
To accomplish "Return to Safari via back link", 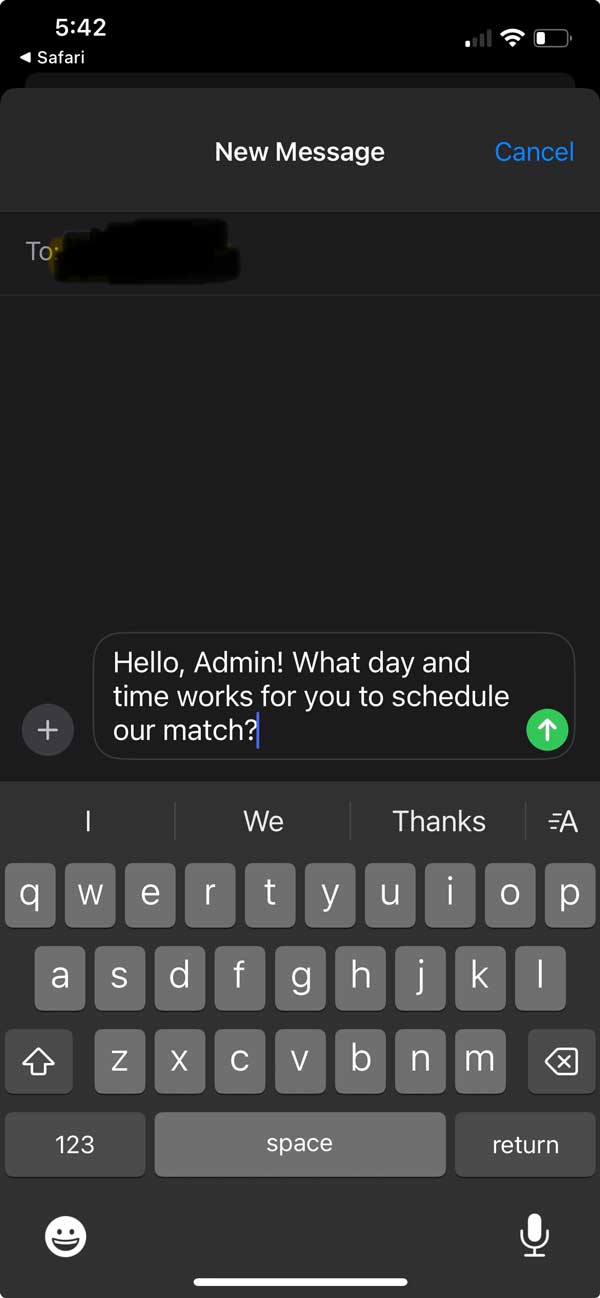I will [52, 58].
